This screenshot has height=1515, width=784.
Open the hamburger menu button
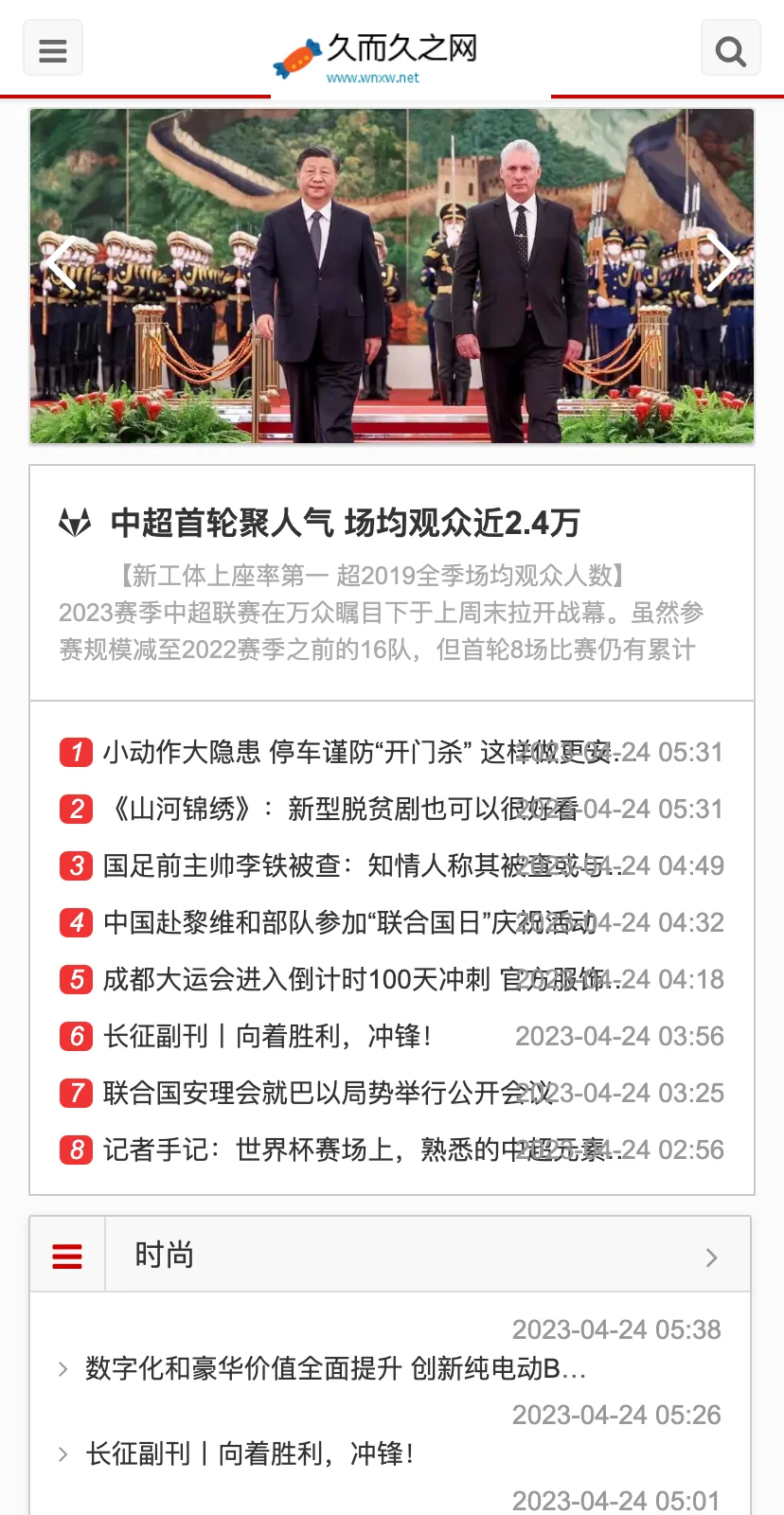[x=53, y=47]
